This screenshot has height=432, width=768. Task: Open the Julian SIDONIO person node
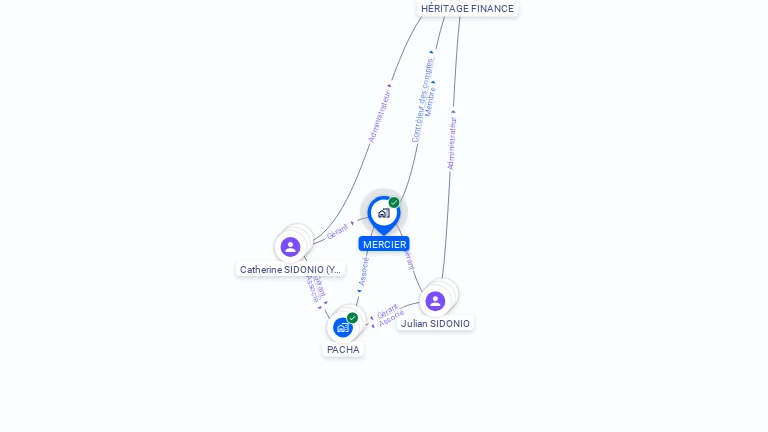[x=435, y=301]
